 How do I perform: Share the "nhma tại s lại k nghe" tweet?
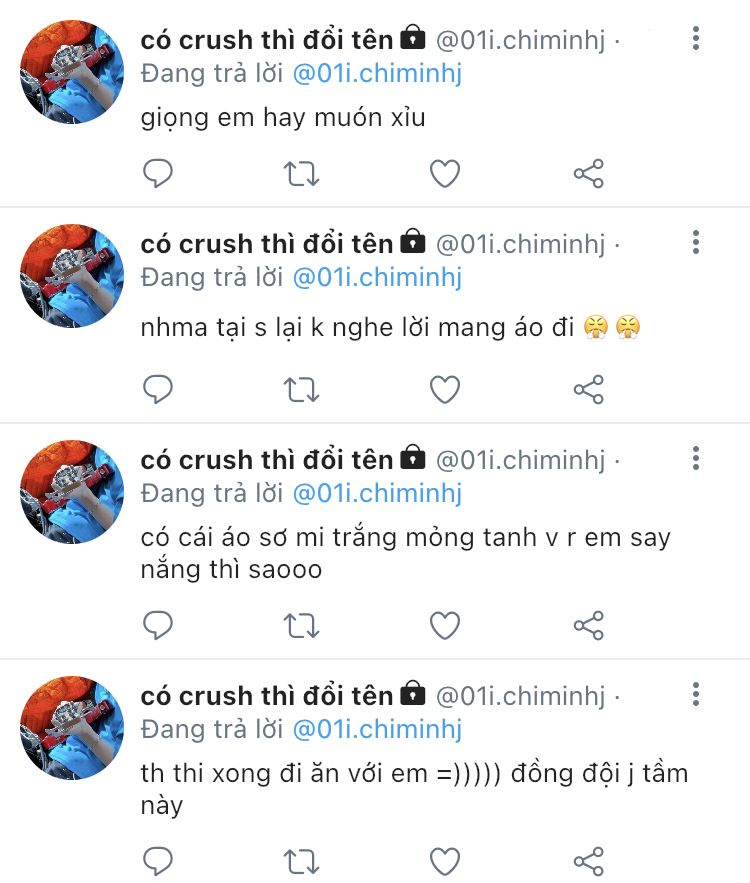[x=589, y=390]
